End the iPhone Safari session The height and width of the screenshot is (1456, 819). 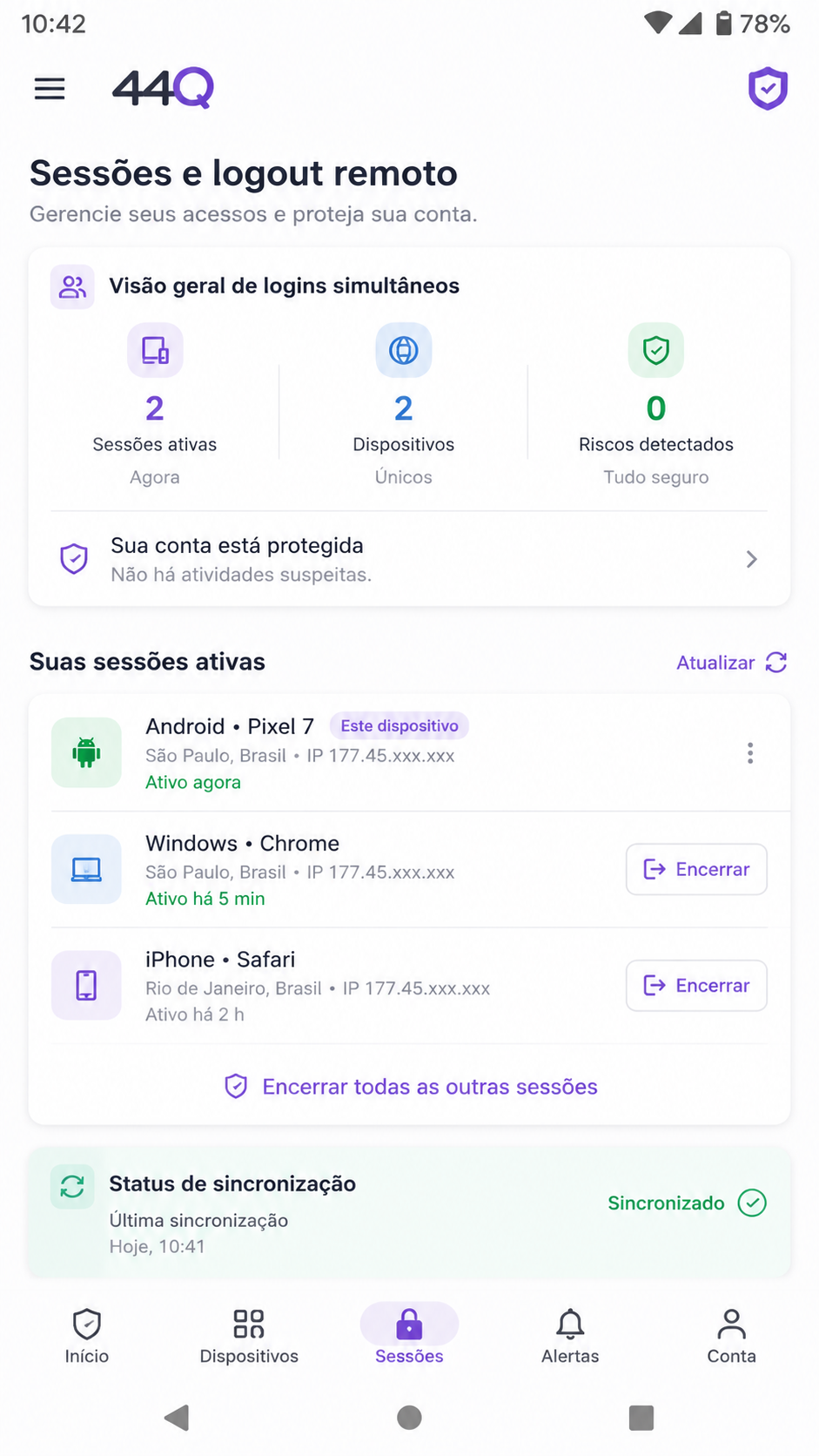click(x=696, y=985)
